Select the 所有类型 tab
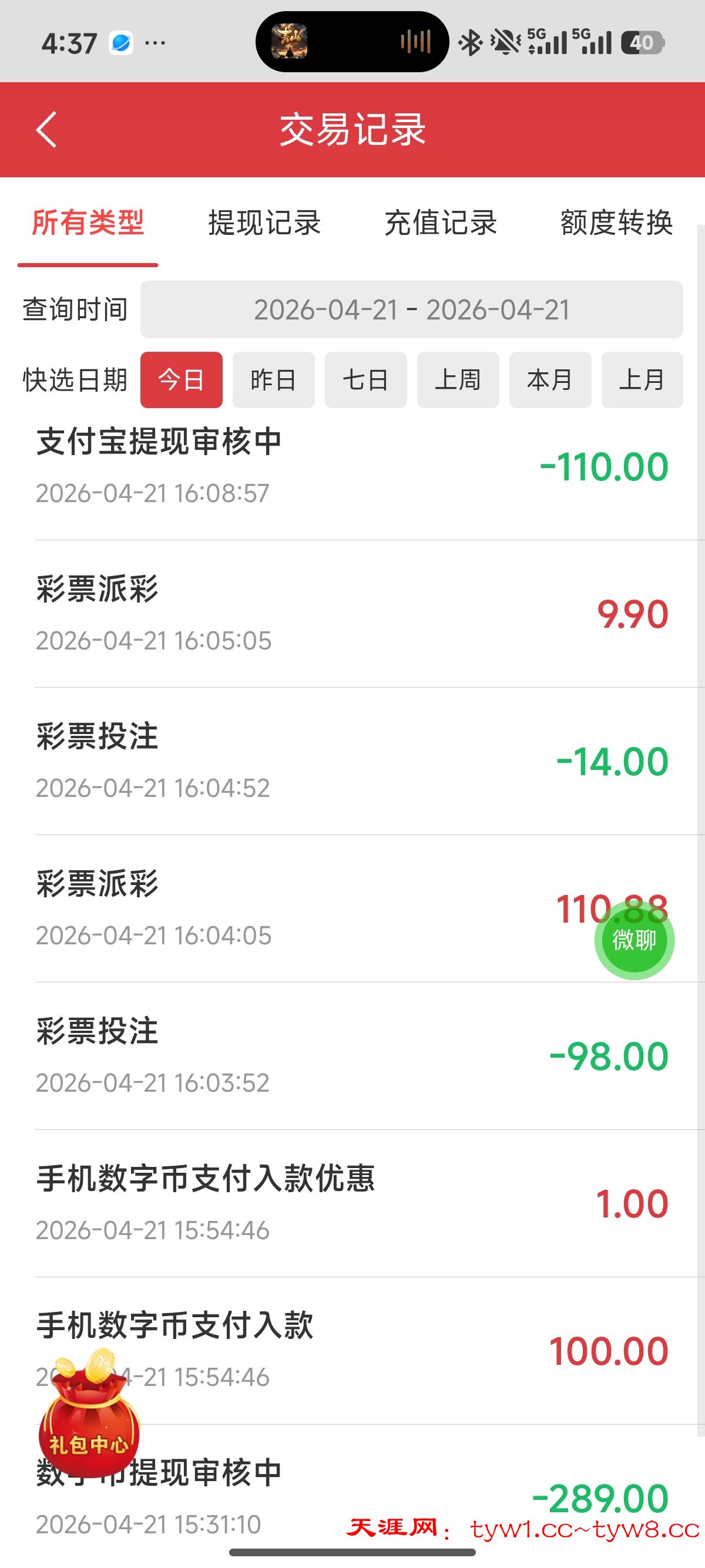This screenshot has width=705, height=1568. pyautogui.click(x=88, y=223)
